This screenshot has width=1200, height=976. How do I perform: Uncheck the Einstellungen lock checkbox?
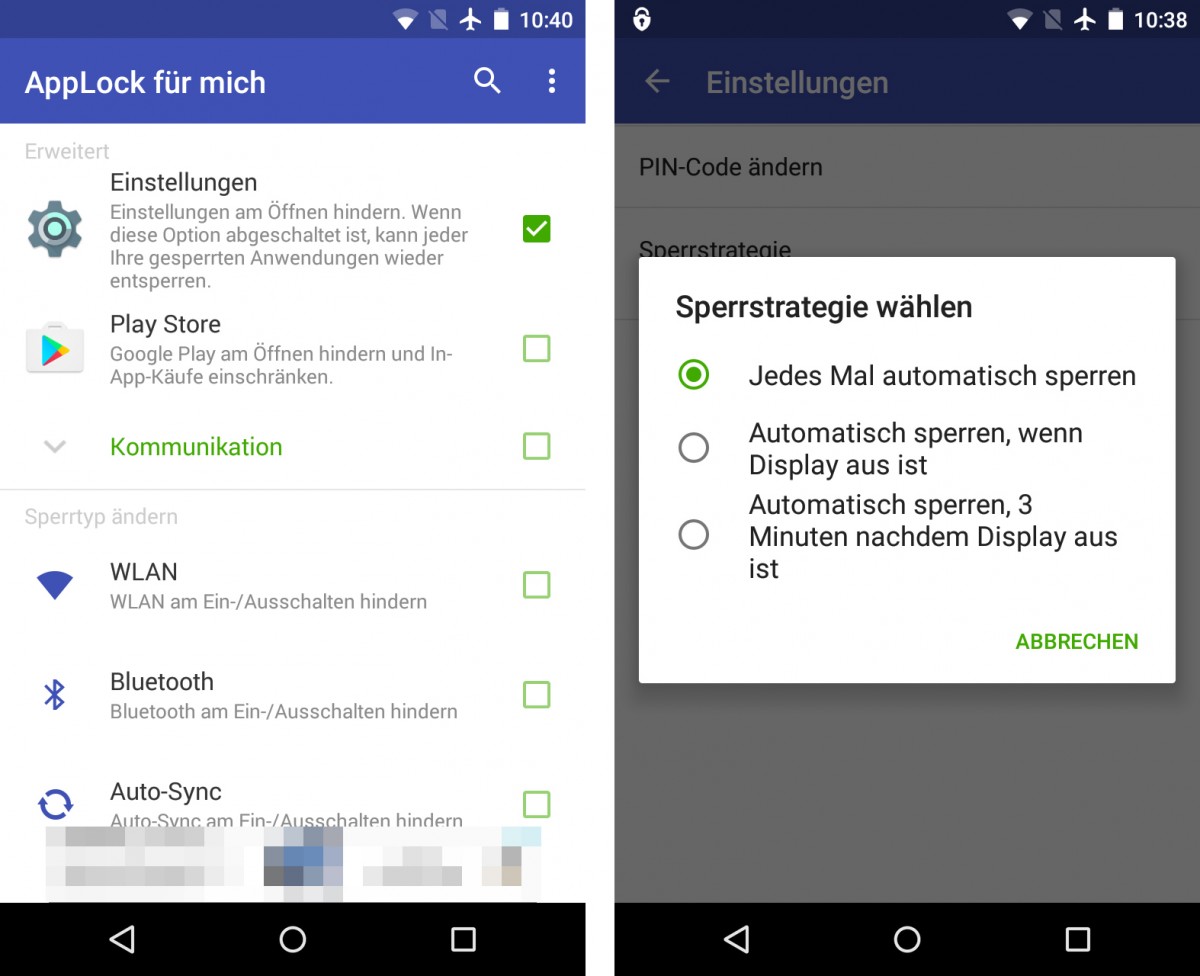click(x=537, y=229)
